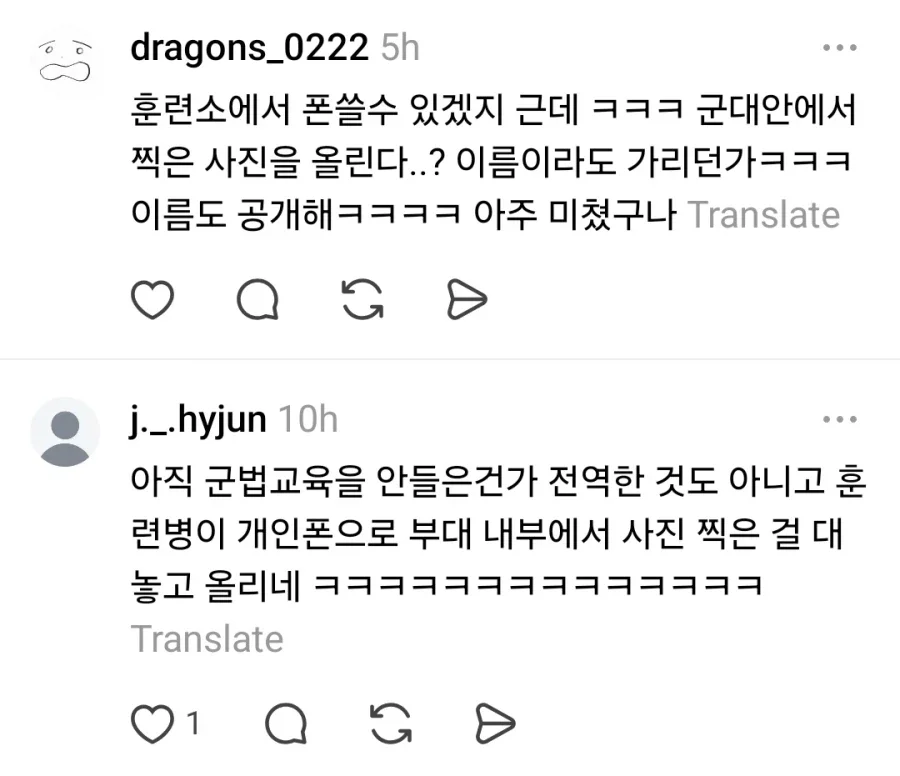This screenshot has height=776, width=900.
Task: Open more options for j._.hyjun's comment
Action: click(x=838, y=420)
